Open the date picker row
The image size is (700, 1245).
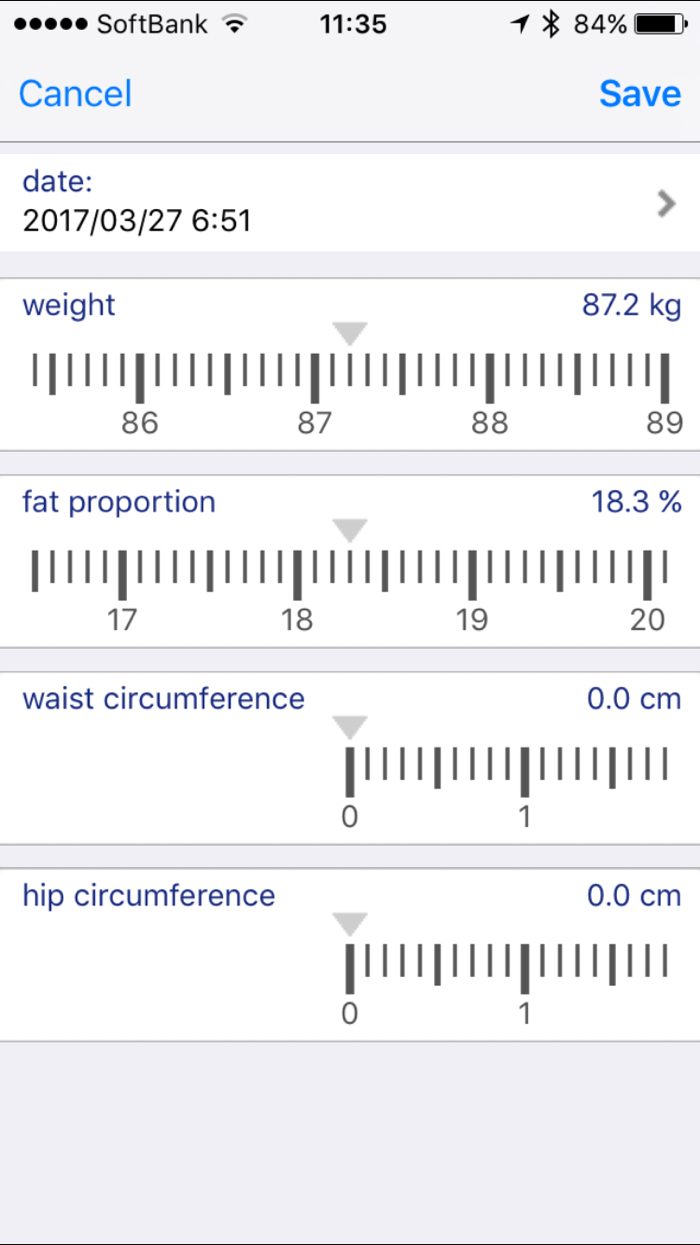(x=350, y=203)
